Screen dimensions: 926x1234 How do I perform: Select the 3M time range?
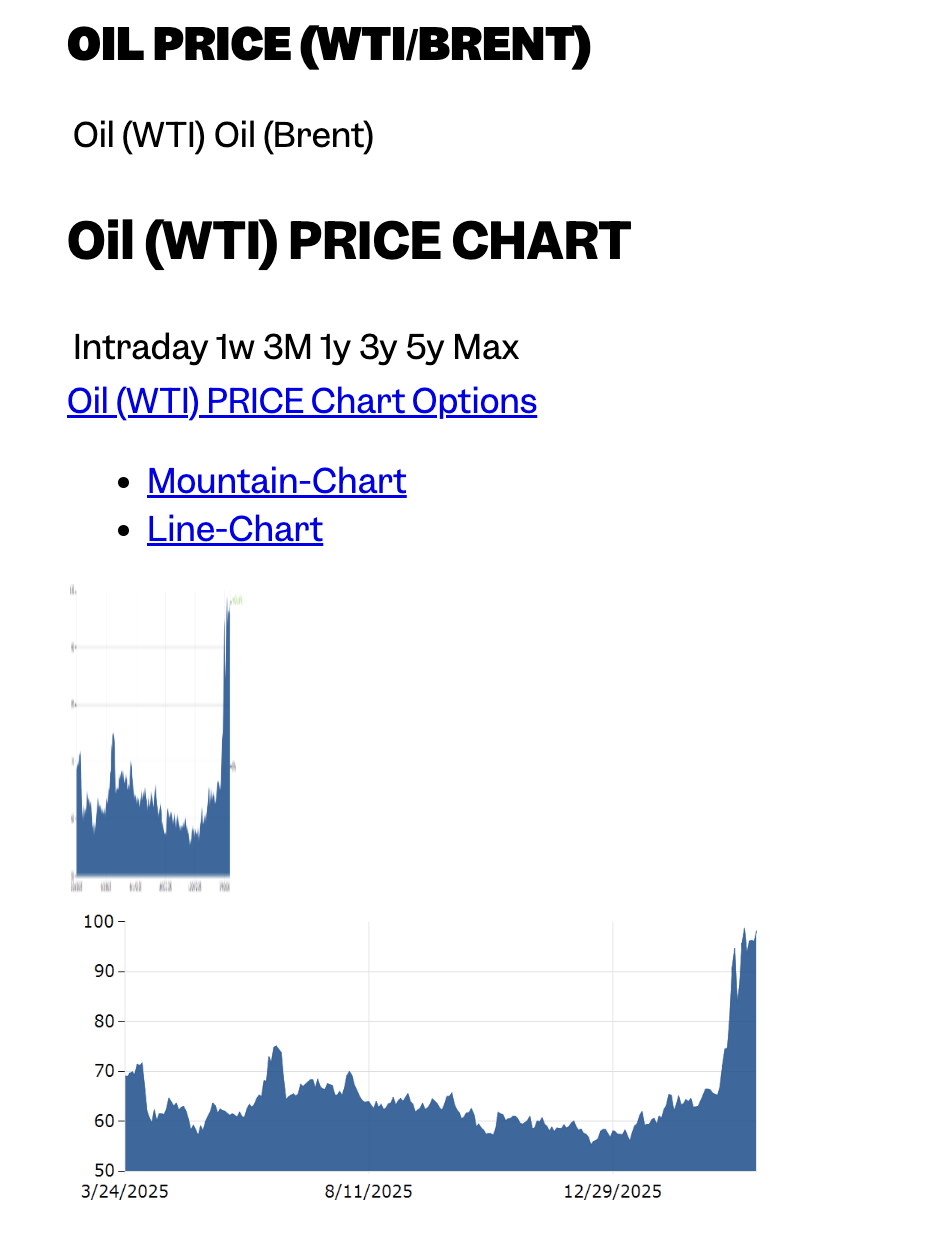coord(287,348)
